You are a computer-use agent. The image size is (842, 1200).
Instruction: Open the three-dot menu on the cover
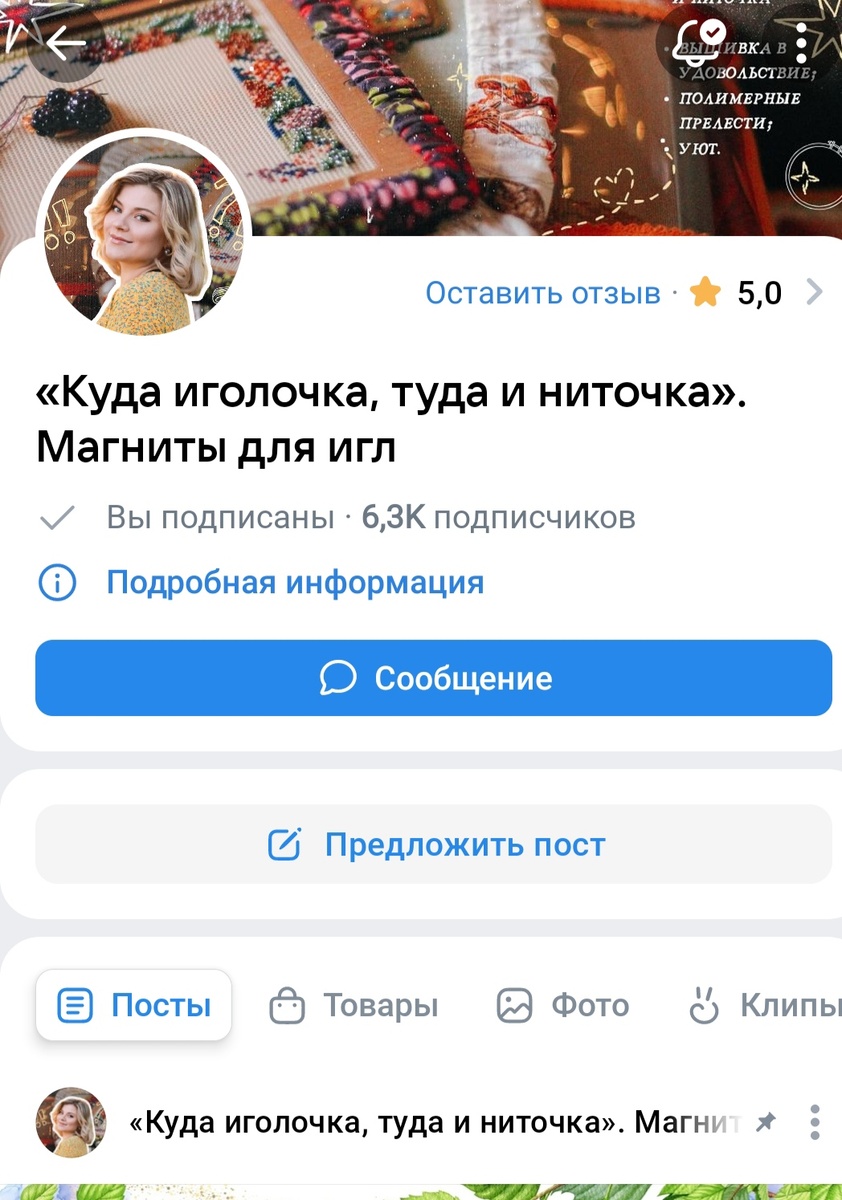[x=801, y=42]
